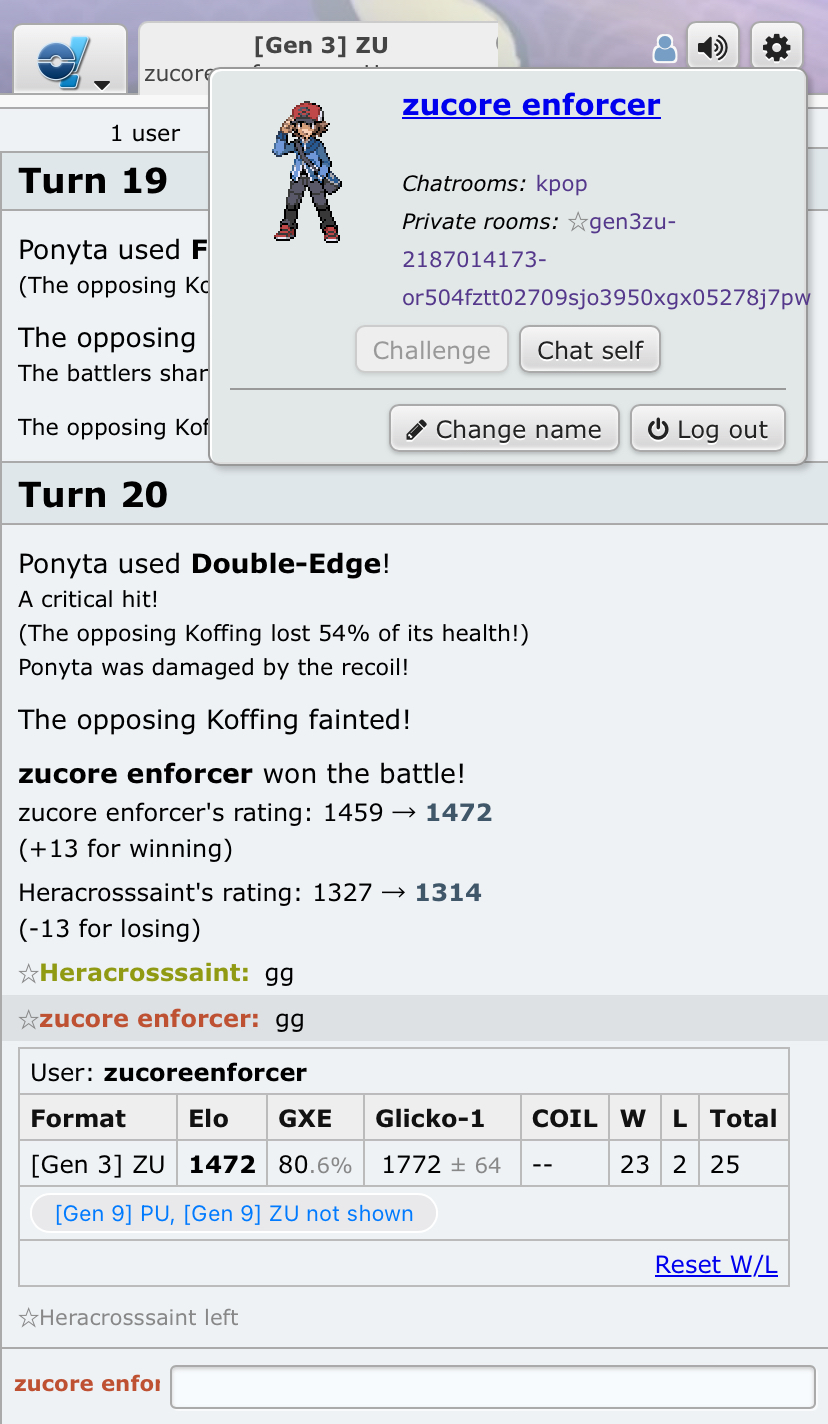
Task: Reset the W/L record
Action: (x=716, y=1265)
